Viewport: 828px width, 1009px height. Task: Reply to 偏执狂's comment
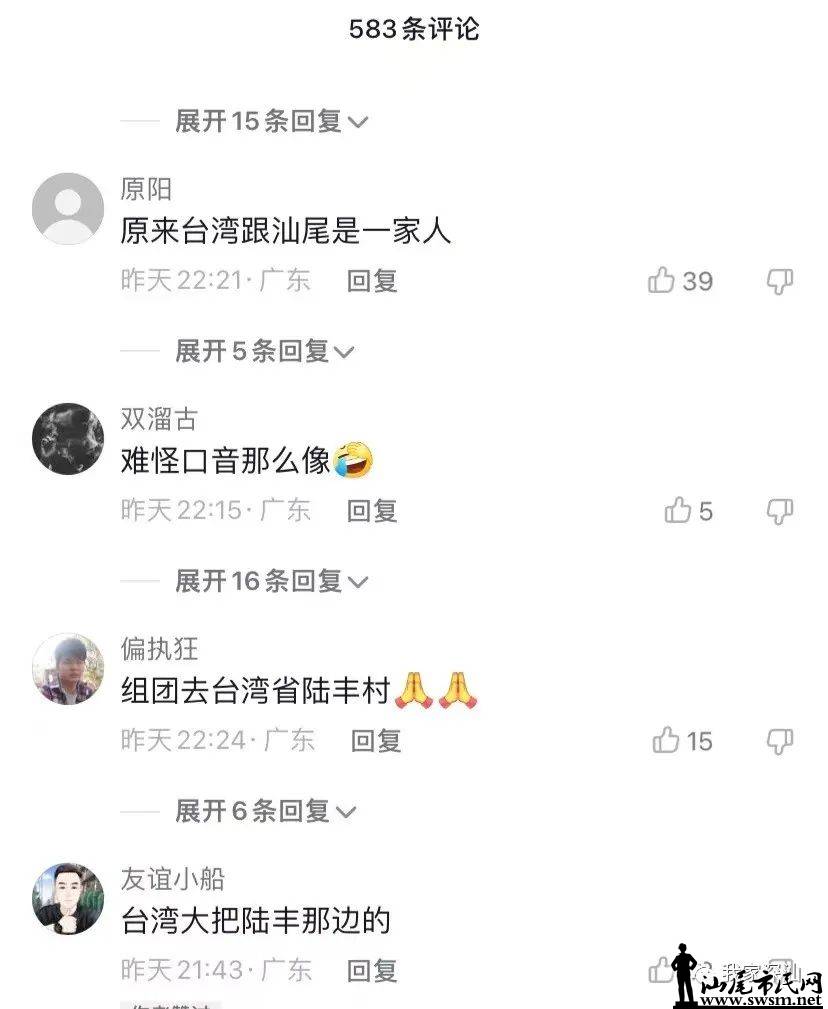pos(376,741)
